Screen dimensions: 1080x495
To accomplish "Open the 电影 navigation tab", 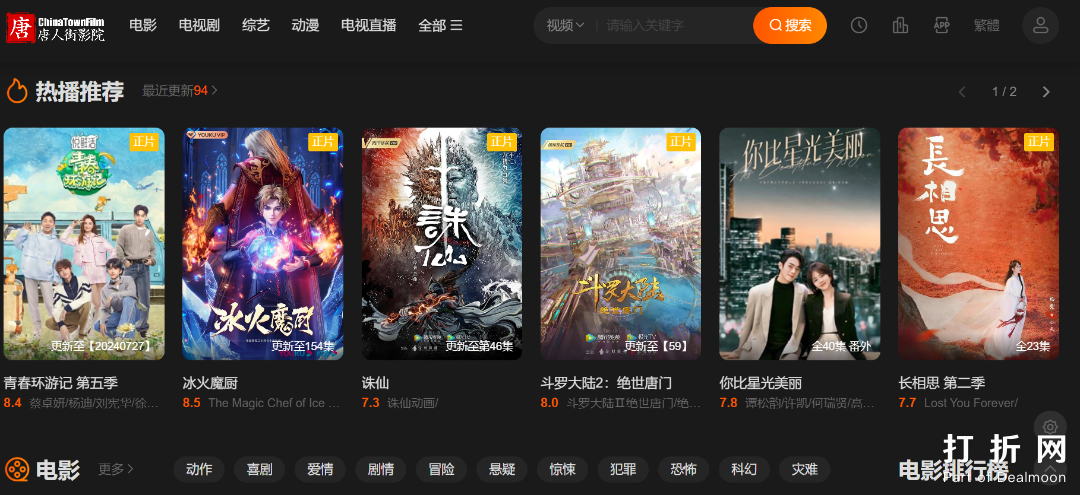I will tap(143, 25).
